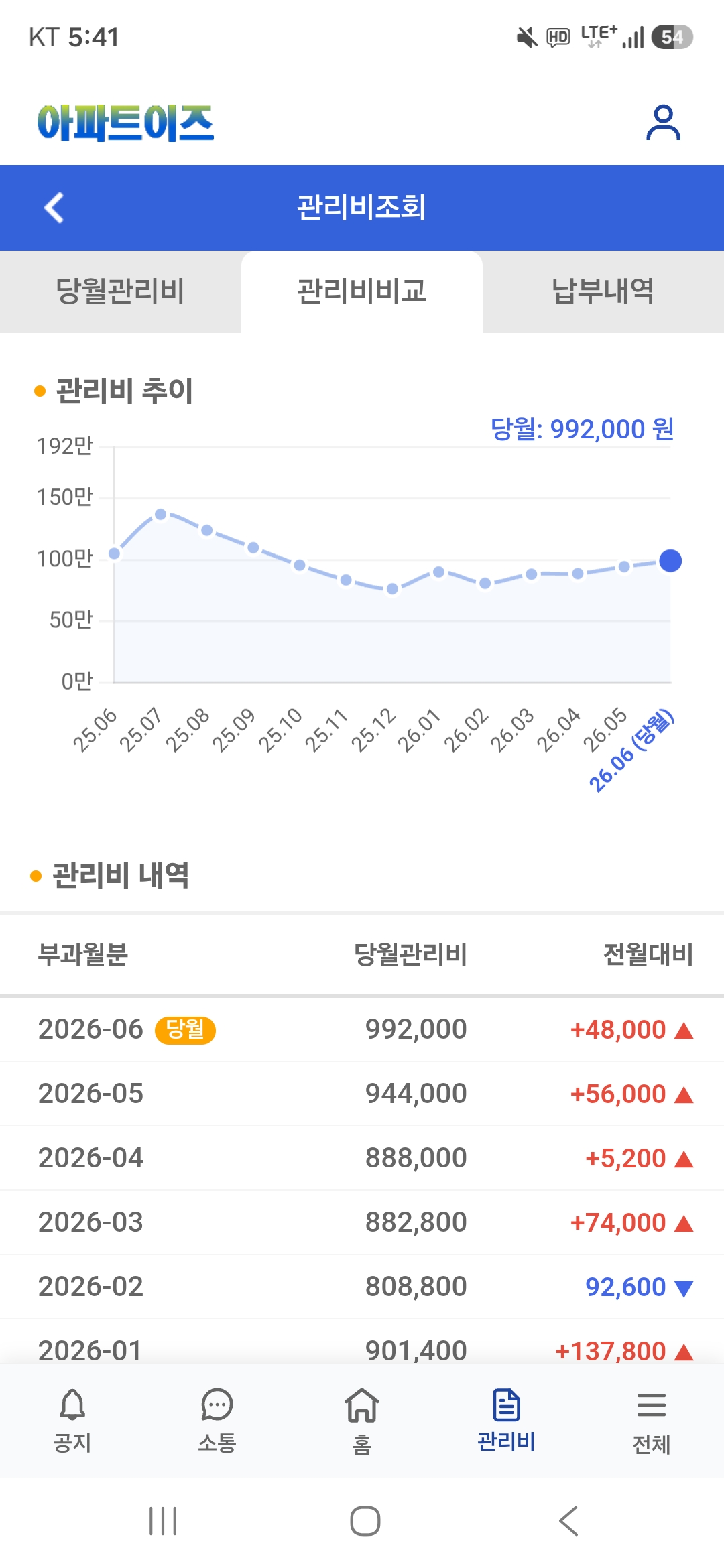724x1568 pixels.
Task: Open the 납부내역 tab
Action: 603,291
